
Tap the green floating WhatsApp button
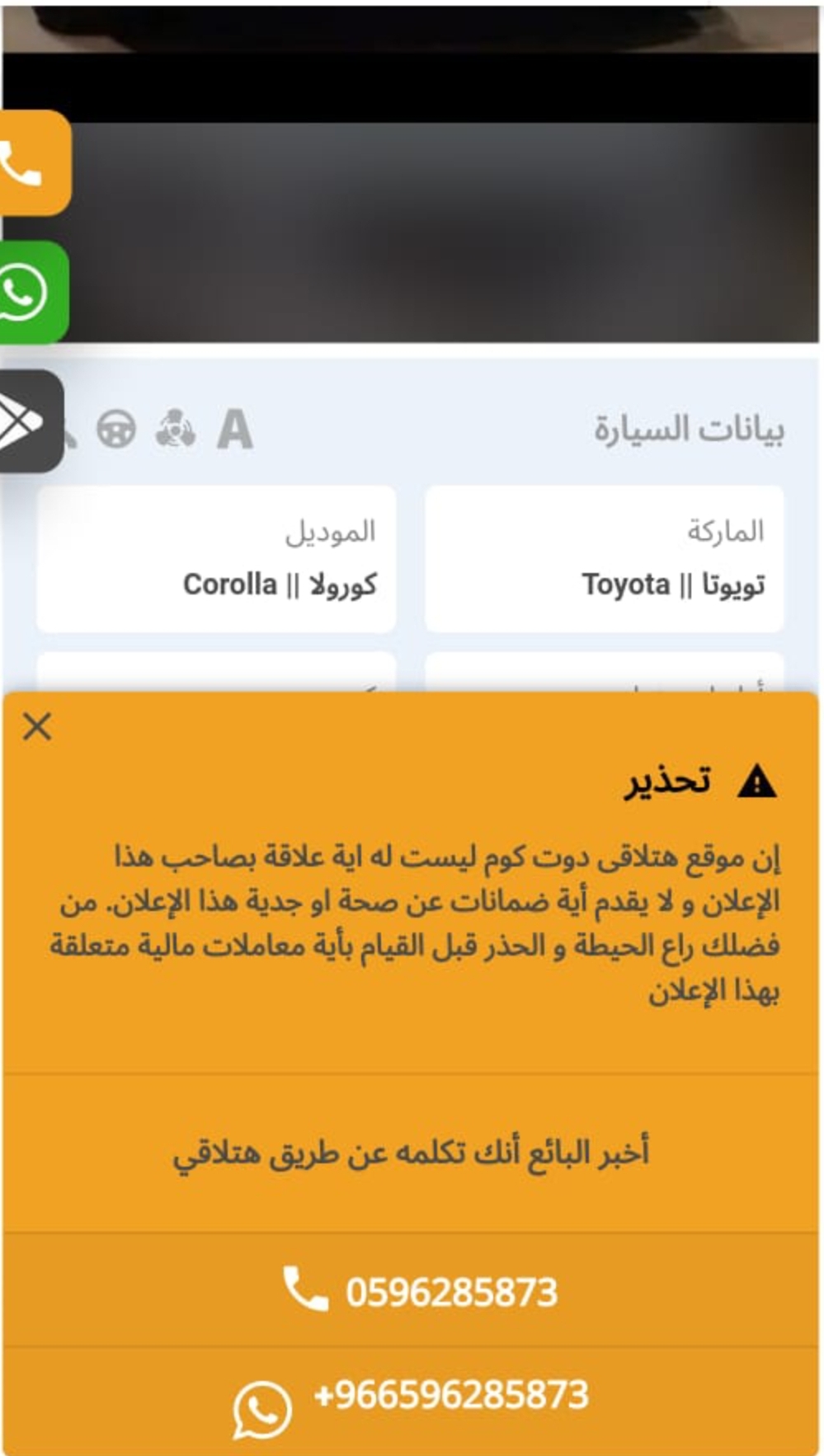pyautogui.click(x=33, y=292)
